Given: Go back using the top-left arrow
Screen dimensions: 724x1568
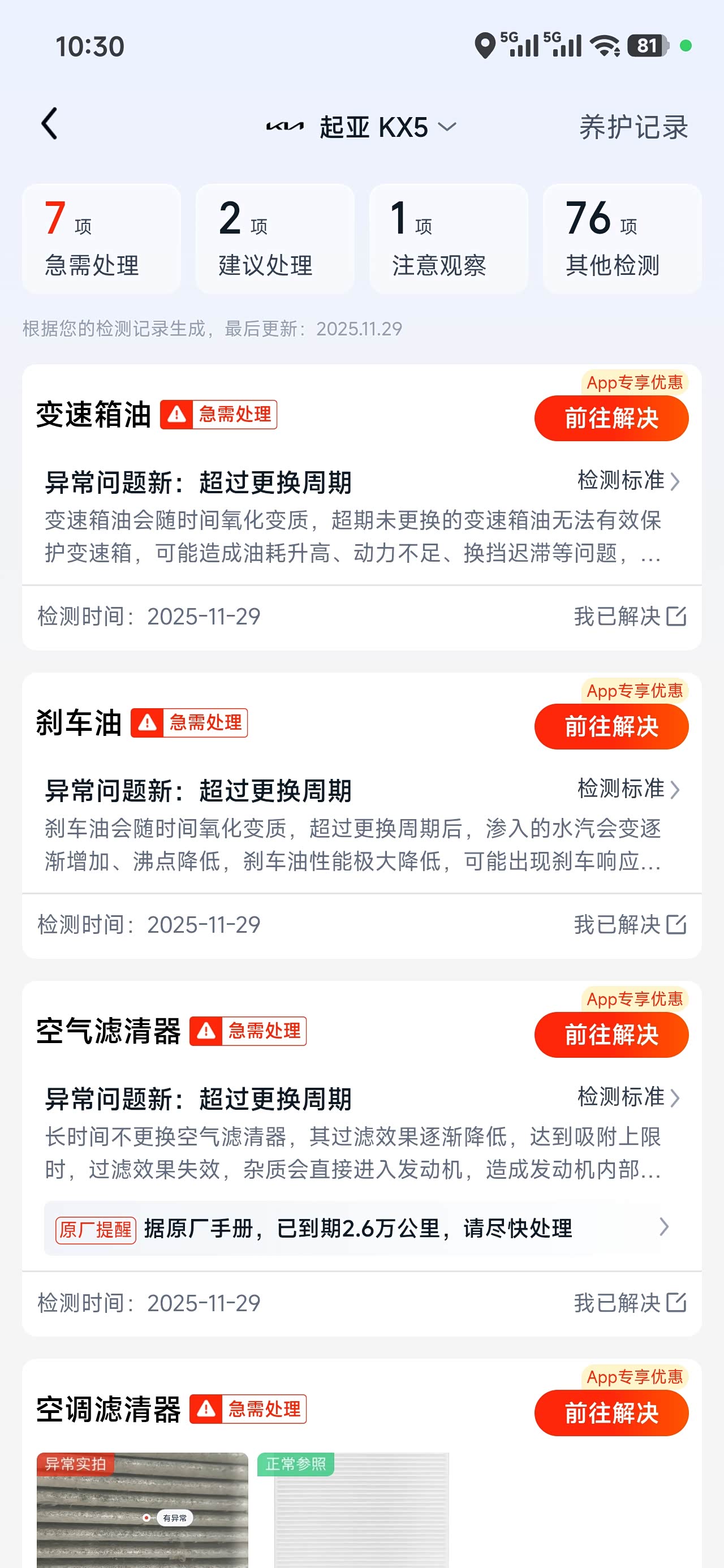Looking at the screenshot, I should tap(49, 124).
